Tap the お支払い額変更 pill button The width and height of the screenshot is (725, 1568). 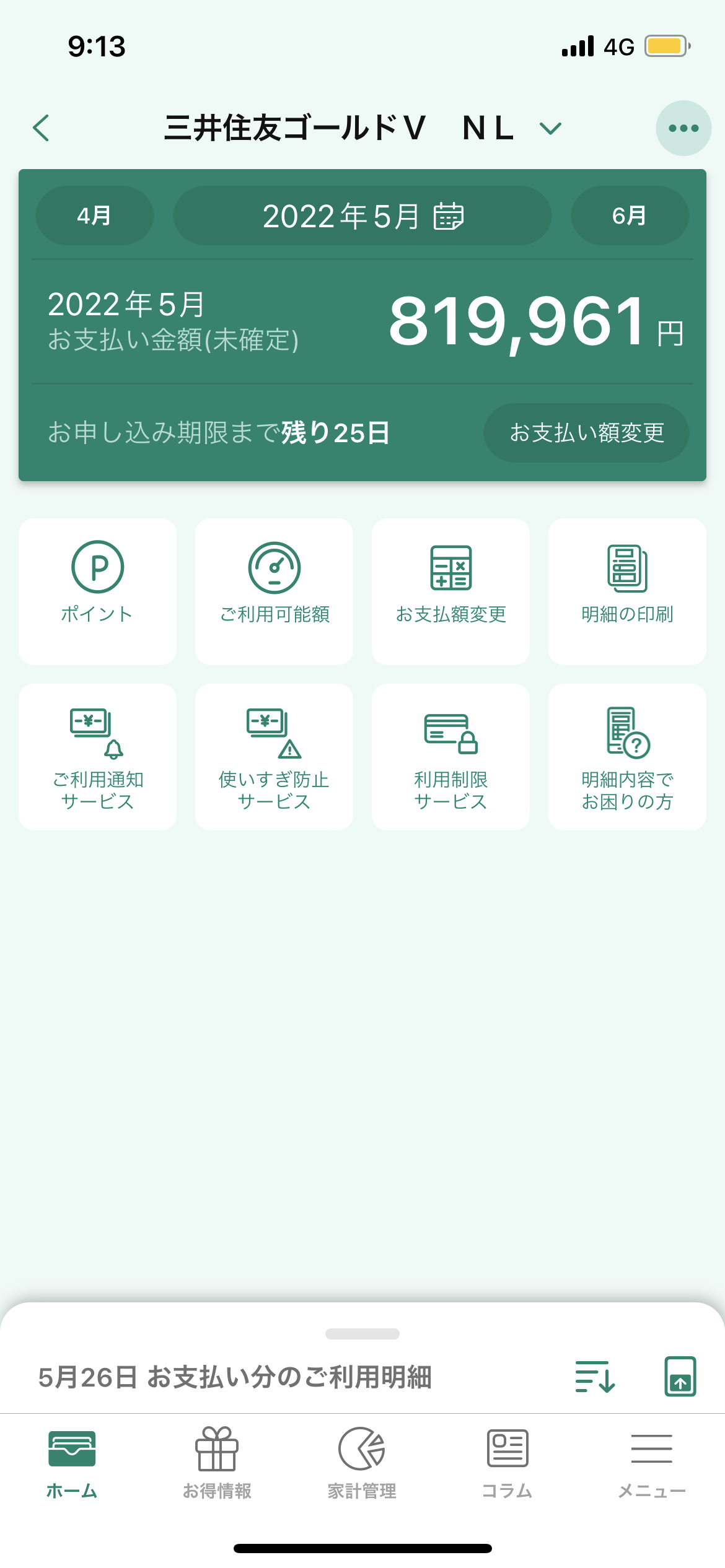click(x=586, y=433)
